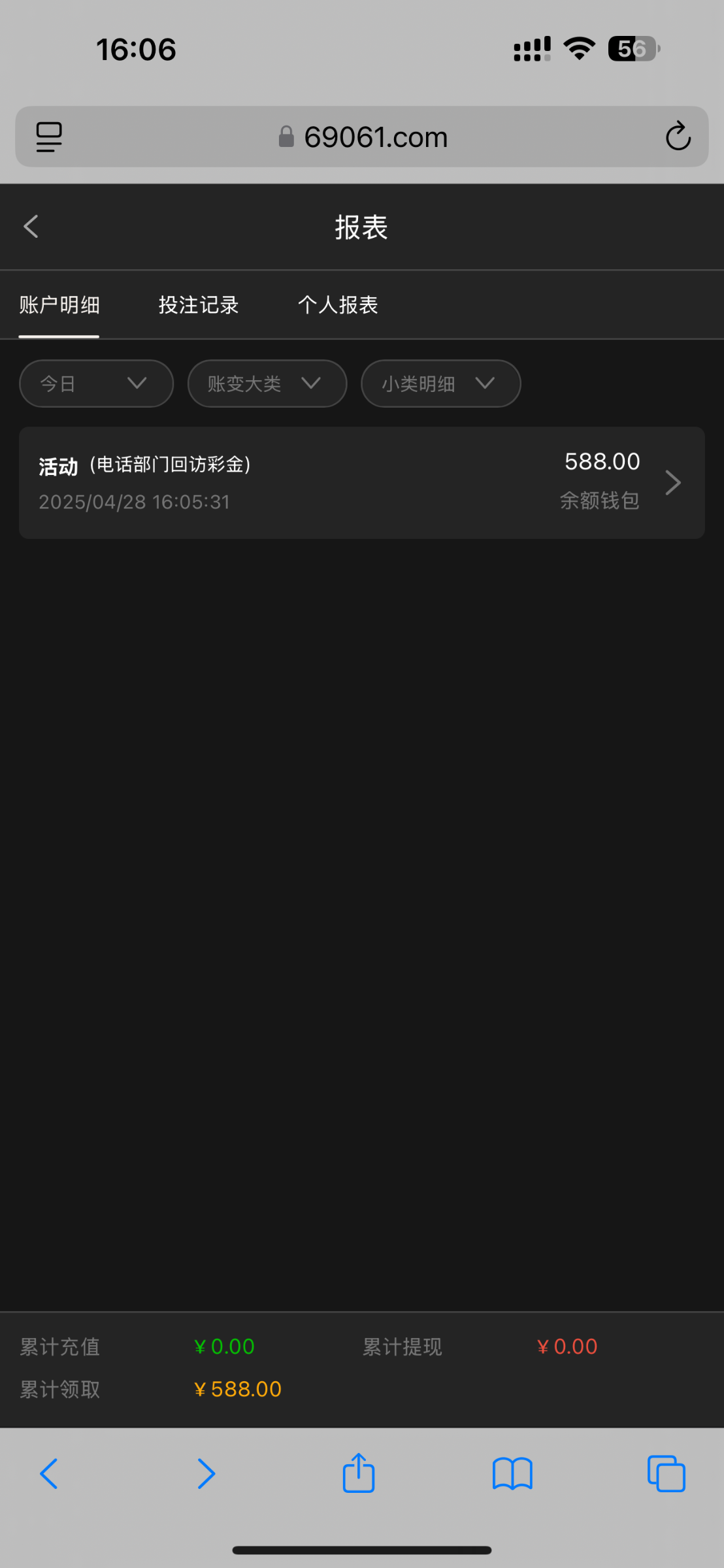
Task: Share this page from the browser toolbar
Action: pos(359,1473)
